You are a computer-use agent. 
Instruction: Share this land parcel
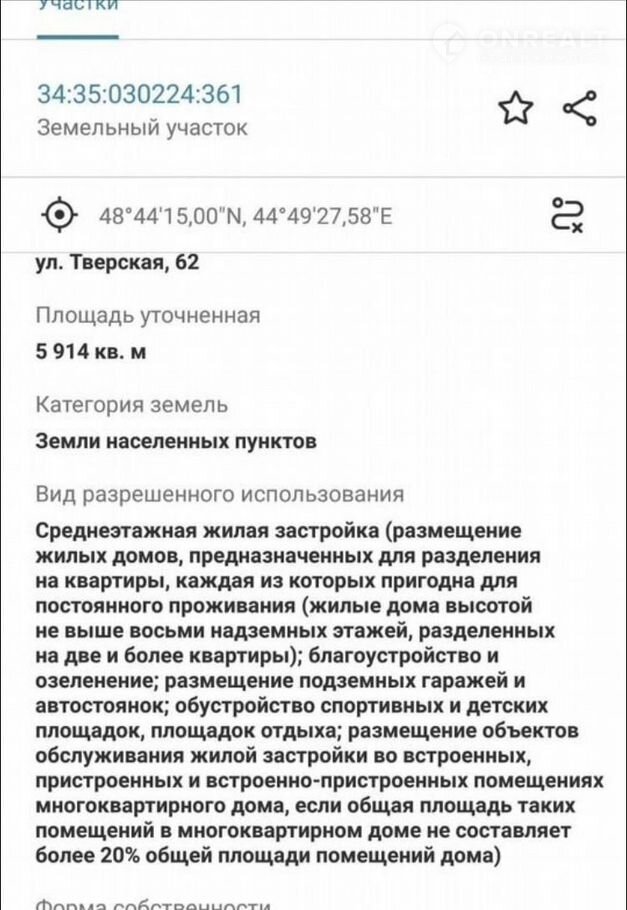[x=580, y=108]
